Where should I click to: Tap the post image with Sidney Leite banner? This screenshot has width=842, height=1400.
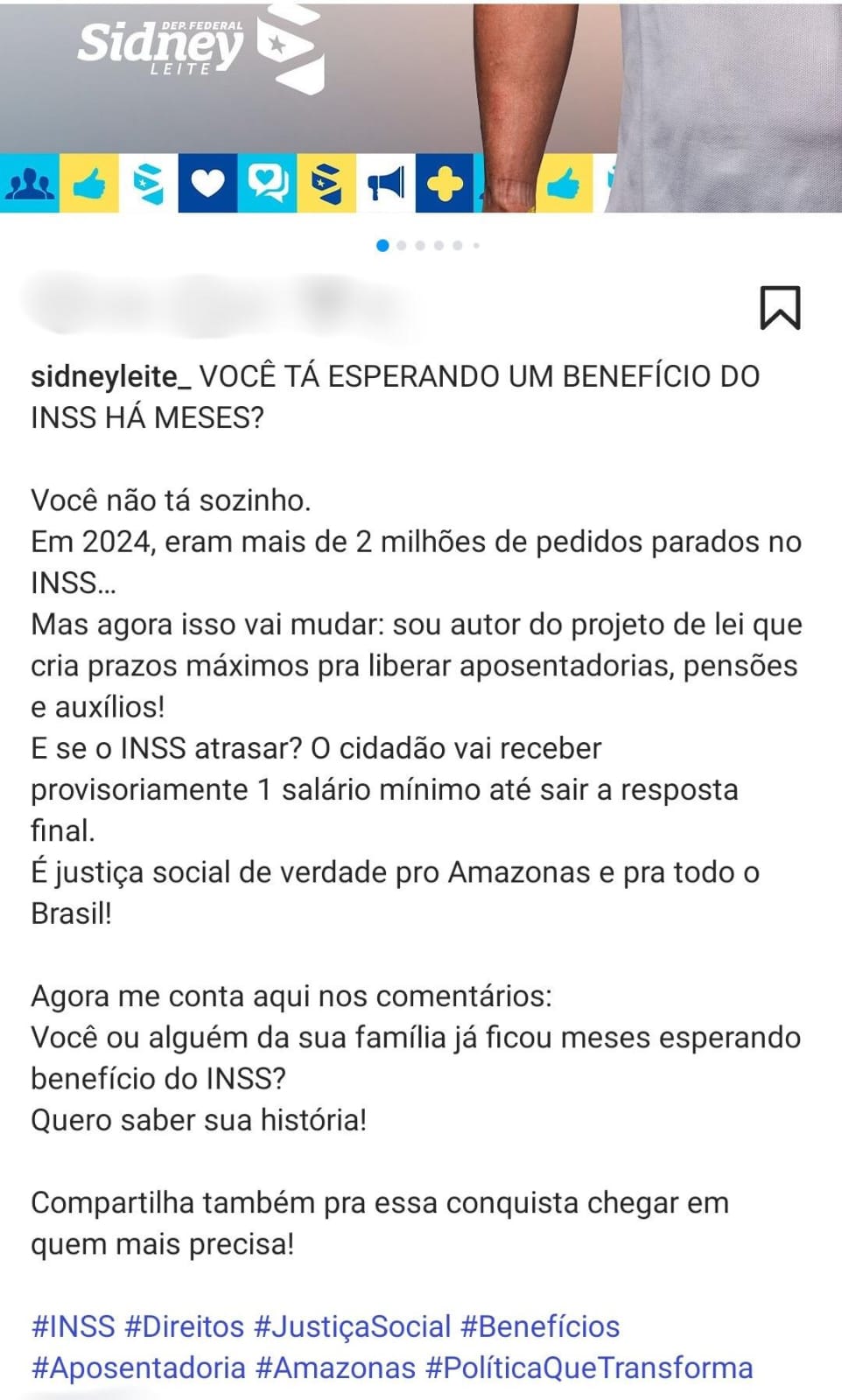pos(421,107)
